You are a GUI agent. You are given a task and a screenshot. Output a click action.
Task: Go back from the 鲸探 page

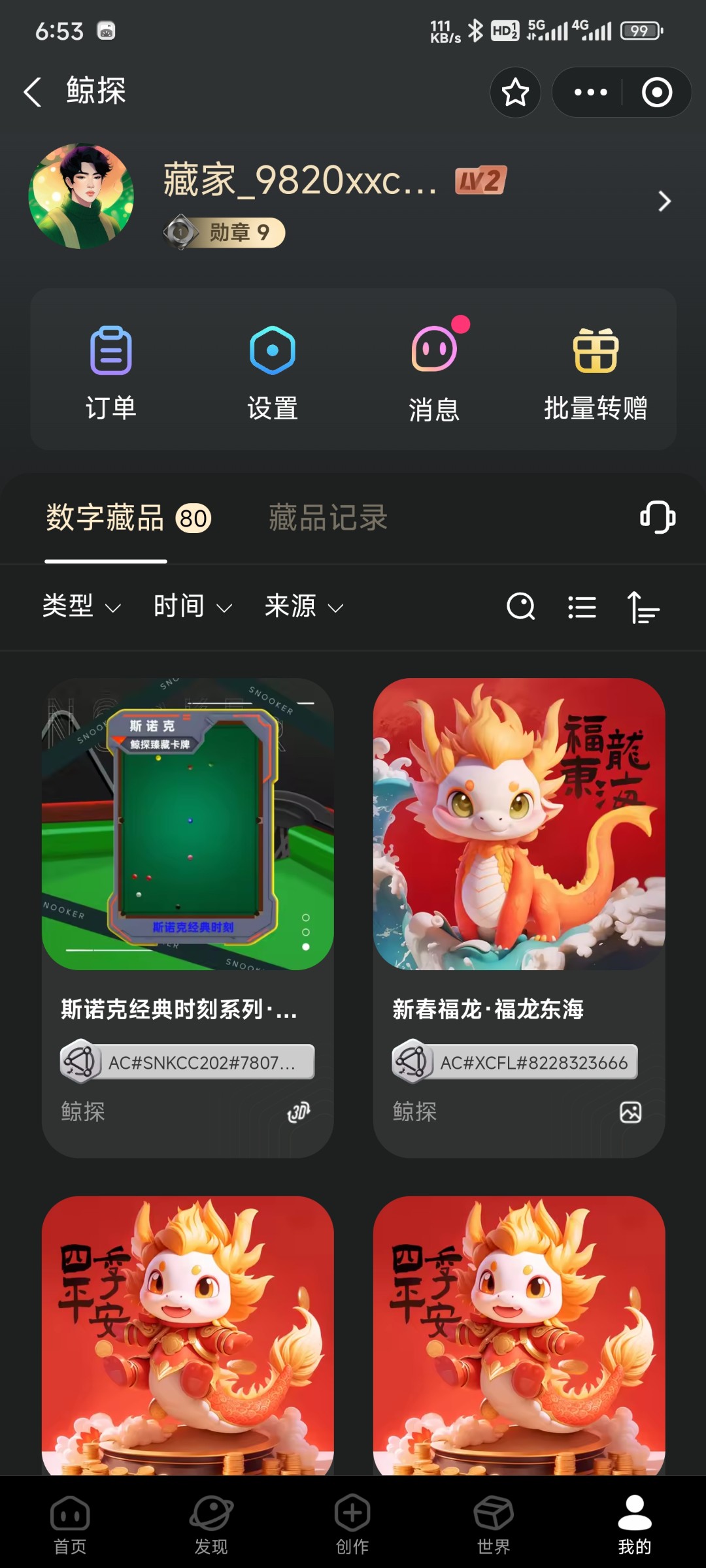(x=33, y=91)
